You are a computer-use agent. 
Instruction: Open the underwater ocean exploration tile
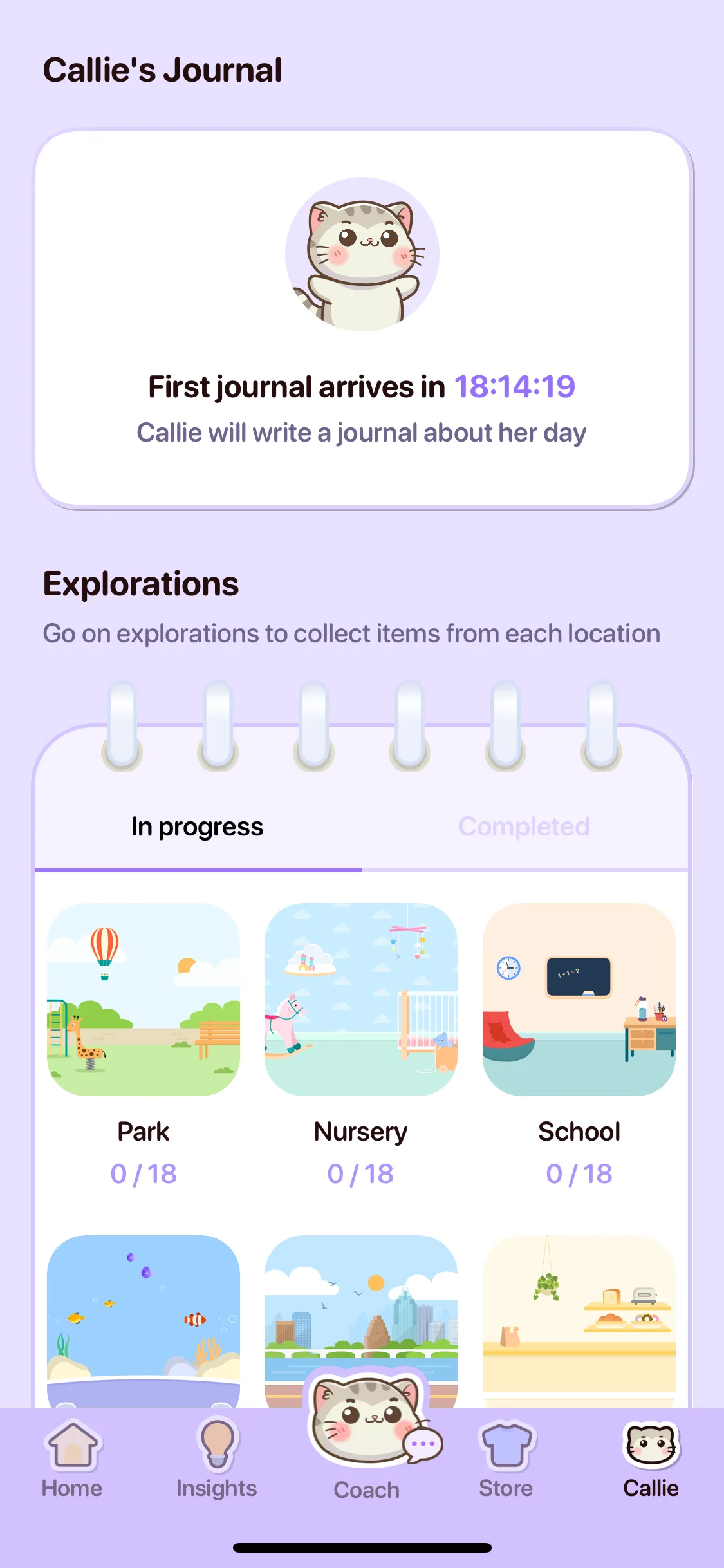coord(144,1321)
